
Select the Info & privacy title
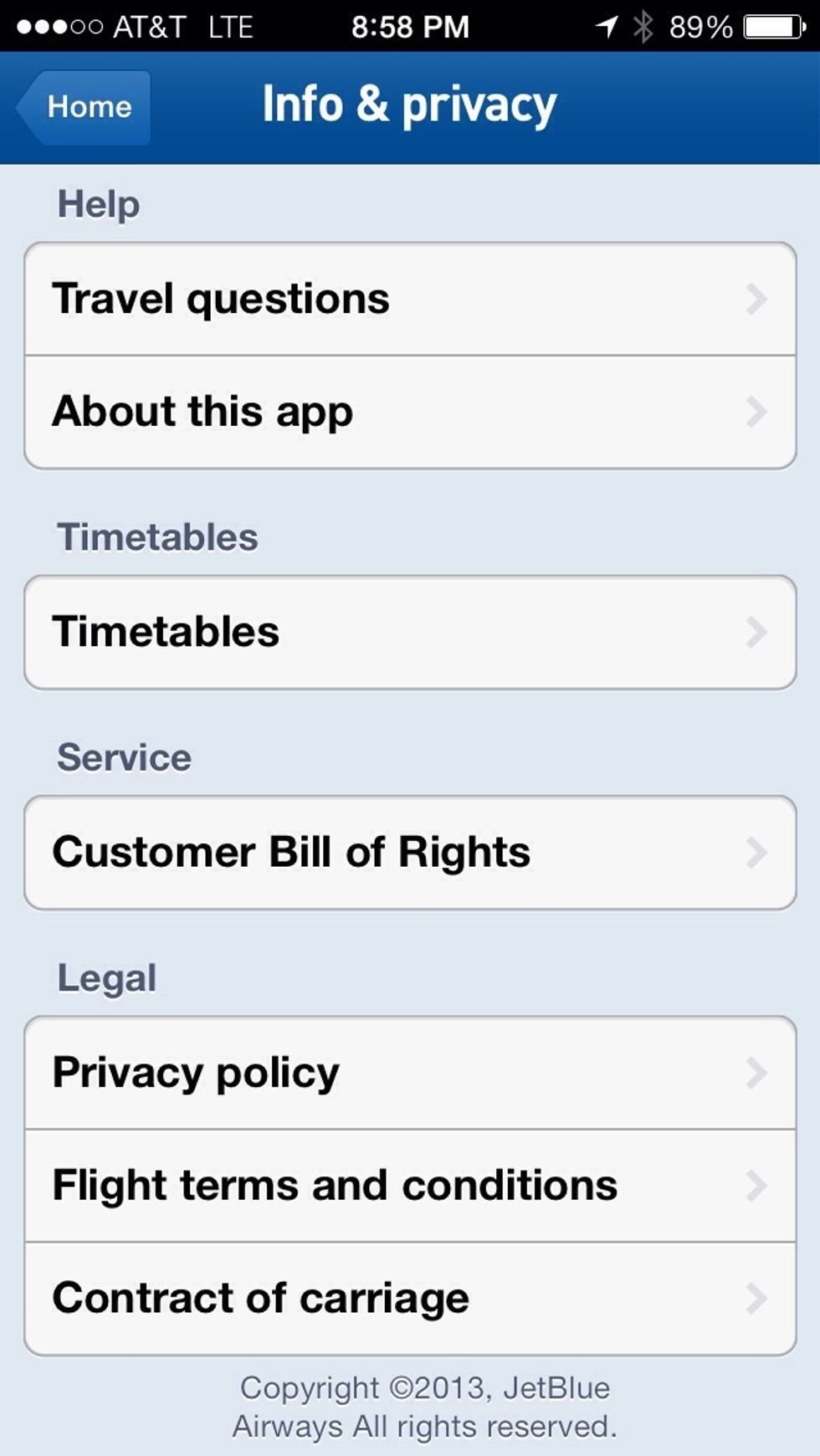(x=409, y=104)
